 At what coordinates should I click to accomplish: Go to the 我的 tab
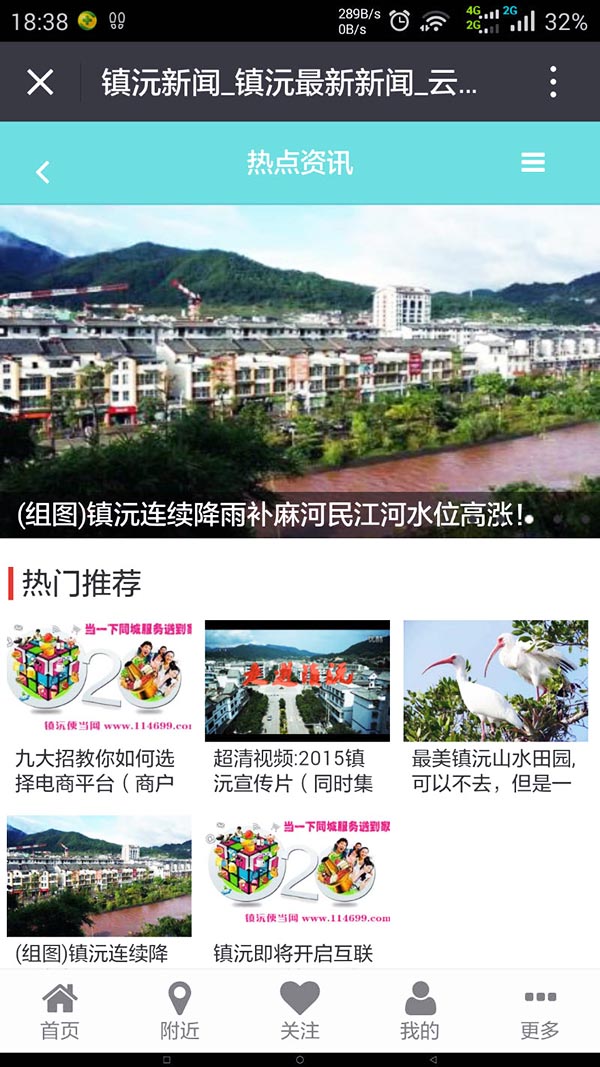click(420, 1011)
